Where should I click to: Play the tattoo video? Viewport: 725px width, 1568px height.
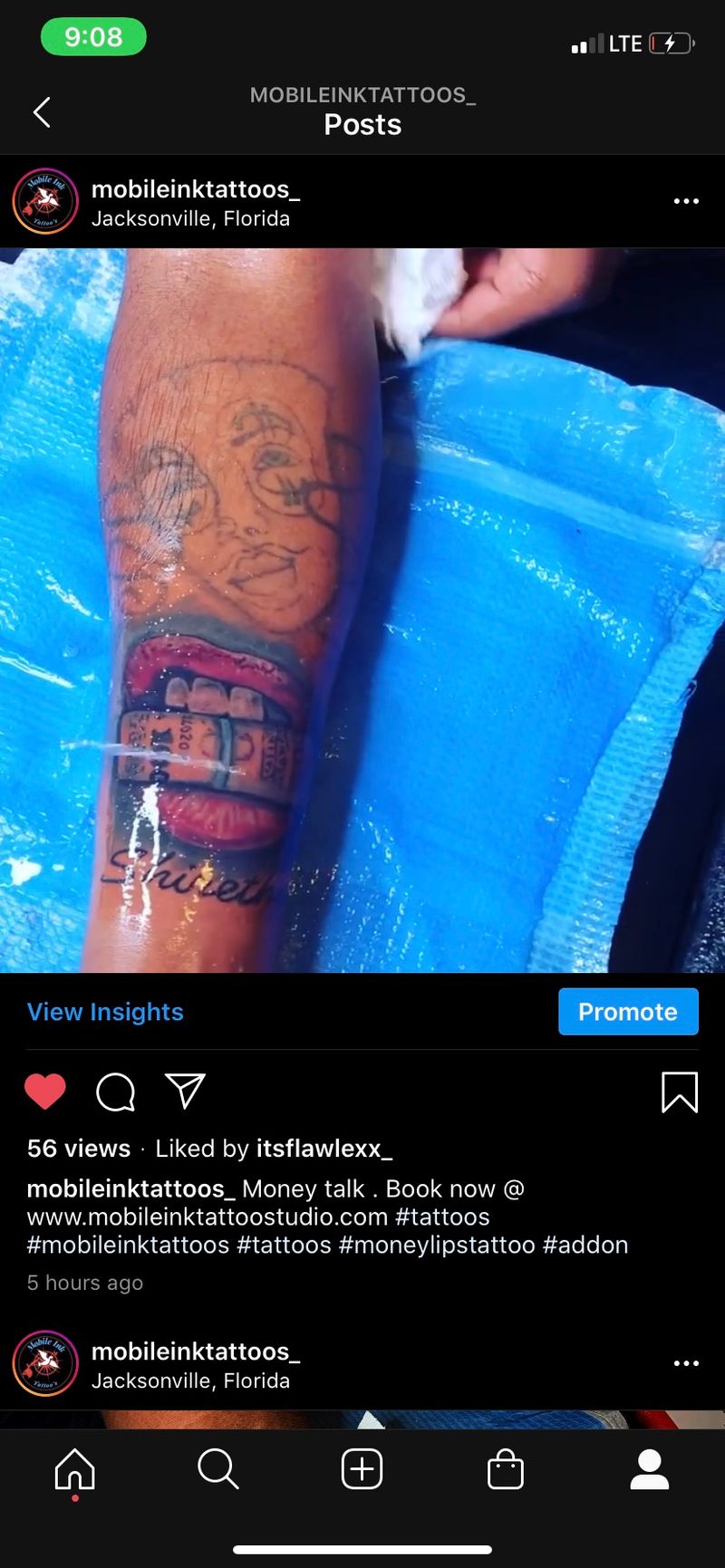[x=362, y=611]
